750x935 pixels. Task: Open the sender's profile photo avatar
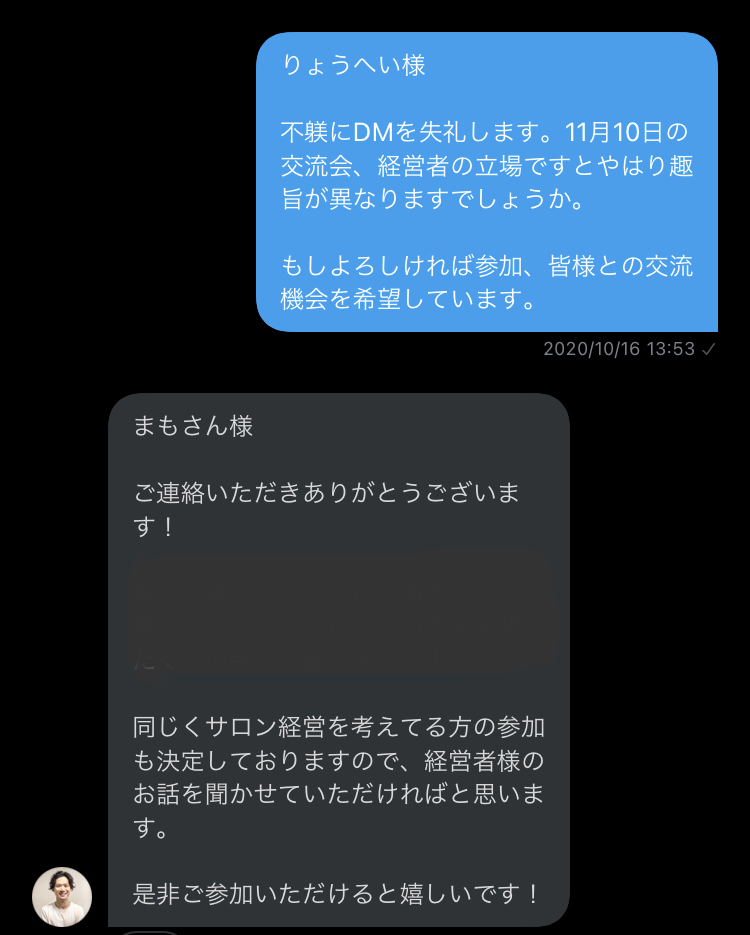[62, 896]
